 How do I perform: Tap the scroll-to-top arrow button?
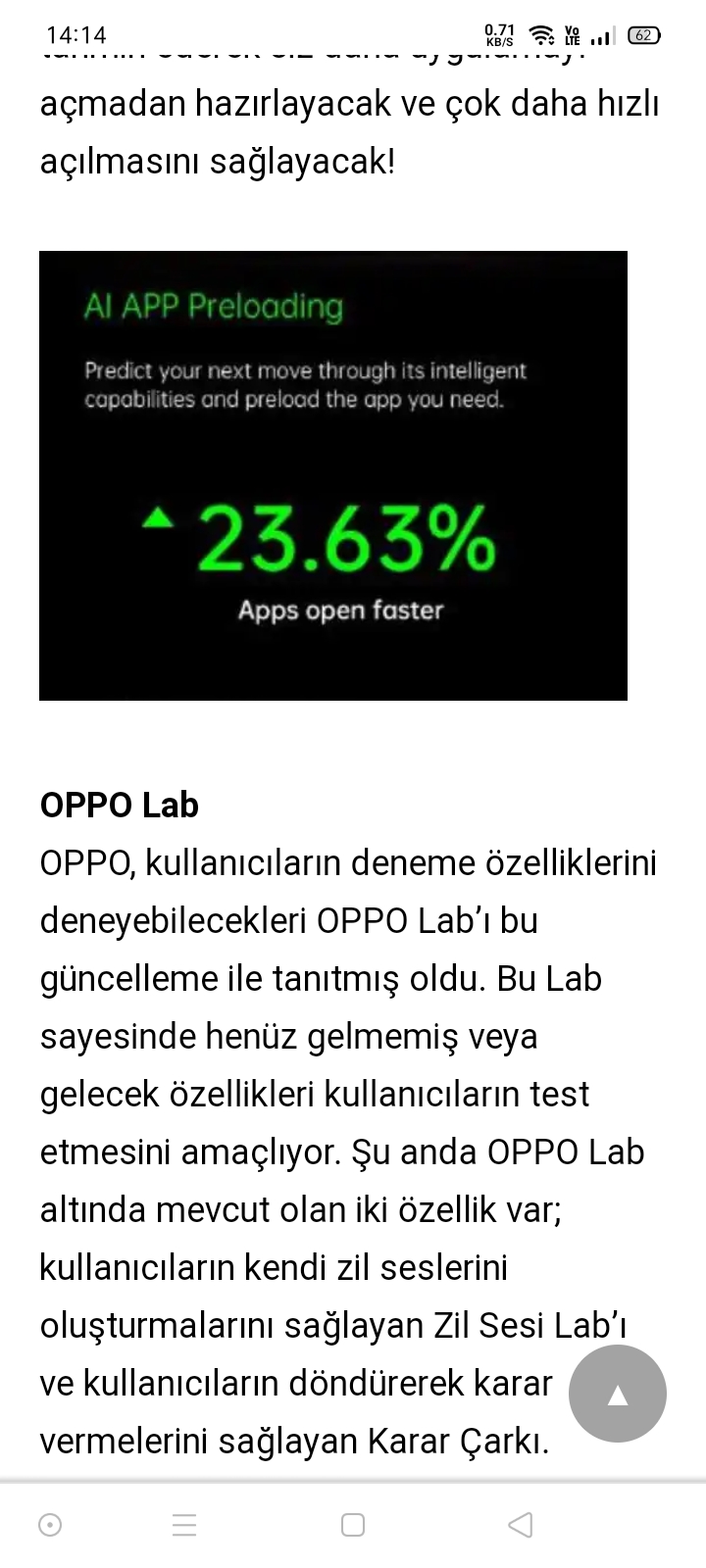coord(617,1394)
